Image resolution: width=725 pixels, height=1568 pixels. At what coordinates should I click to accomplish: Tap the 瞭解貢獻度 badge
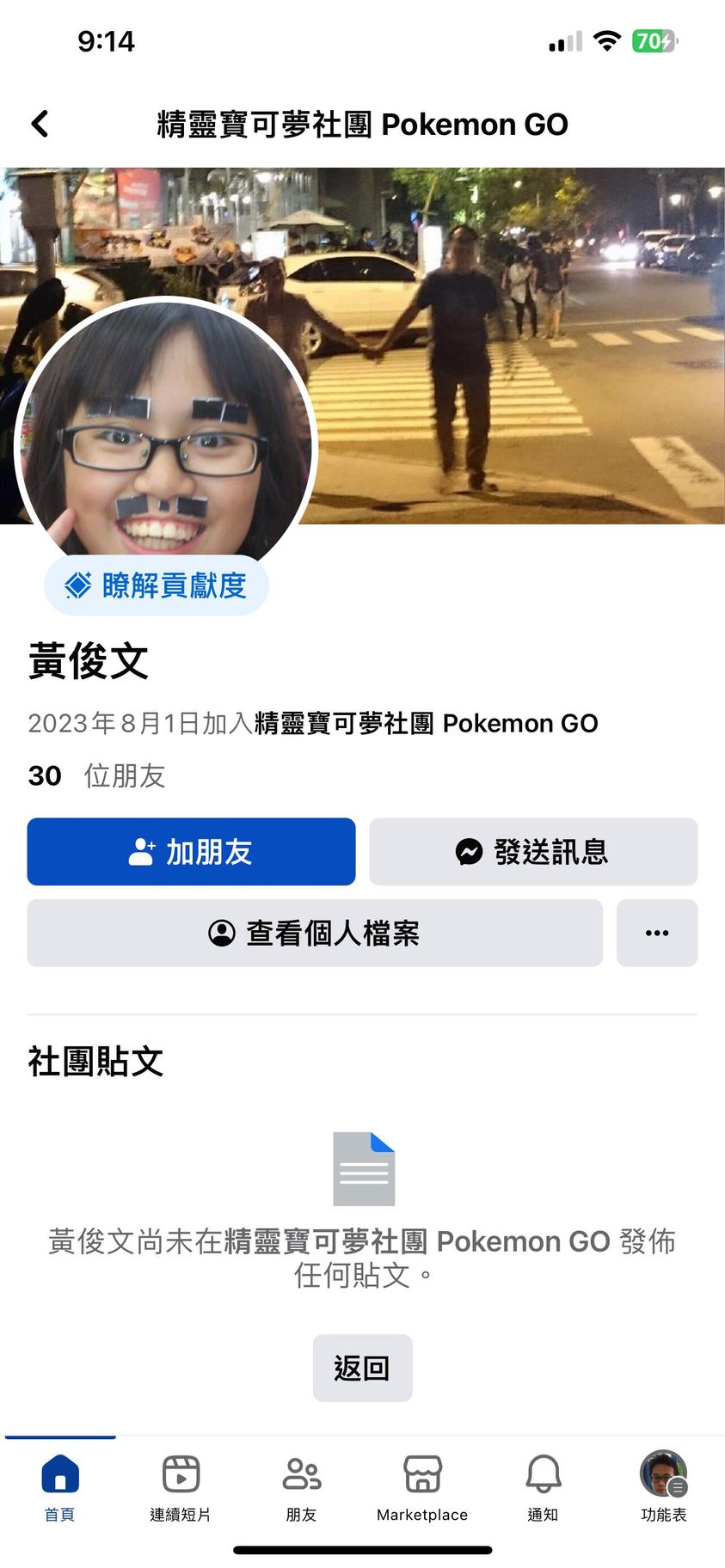pos(157,585)
